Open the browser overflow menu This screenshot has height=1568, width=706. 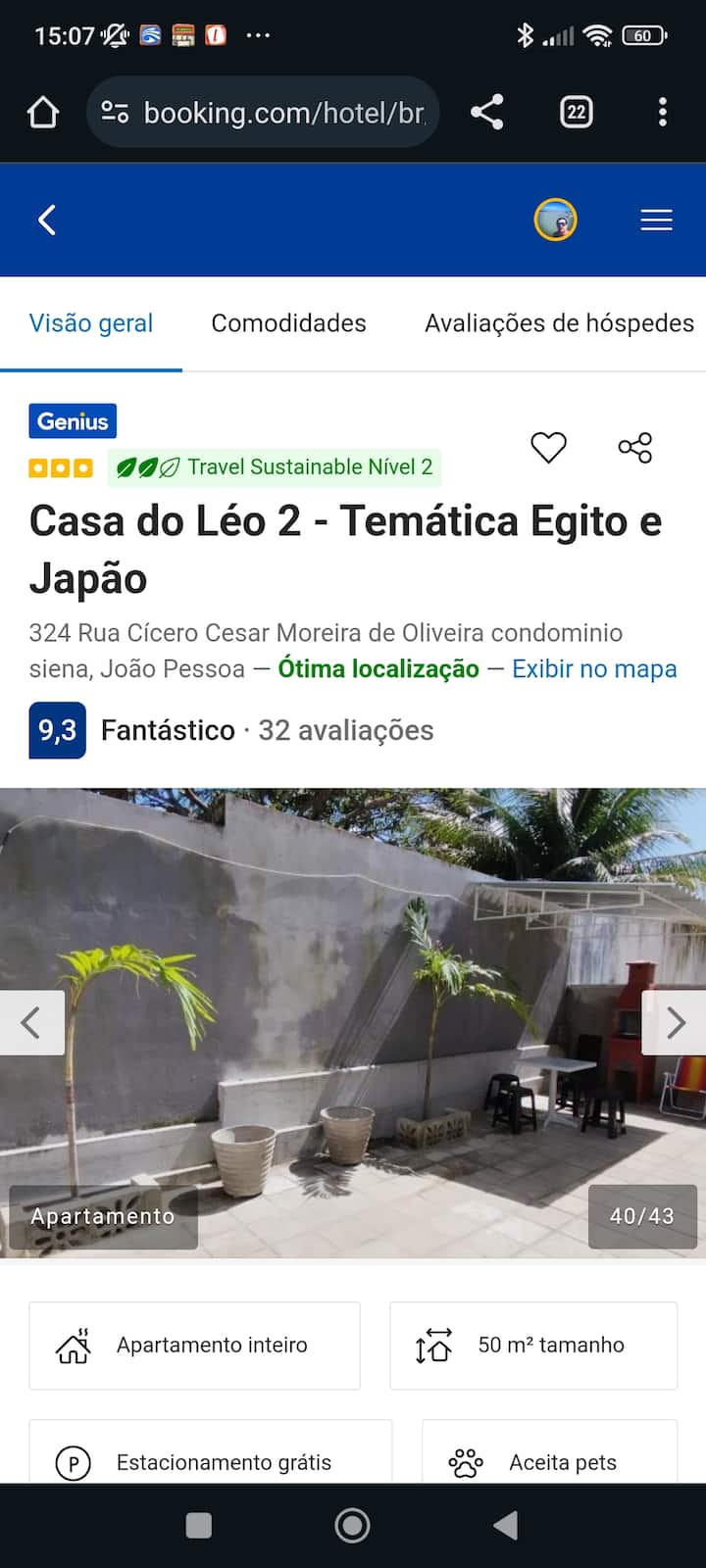(x=663, y=113)
